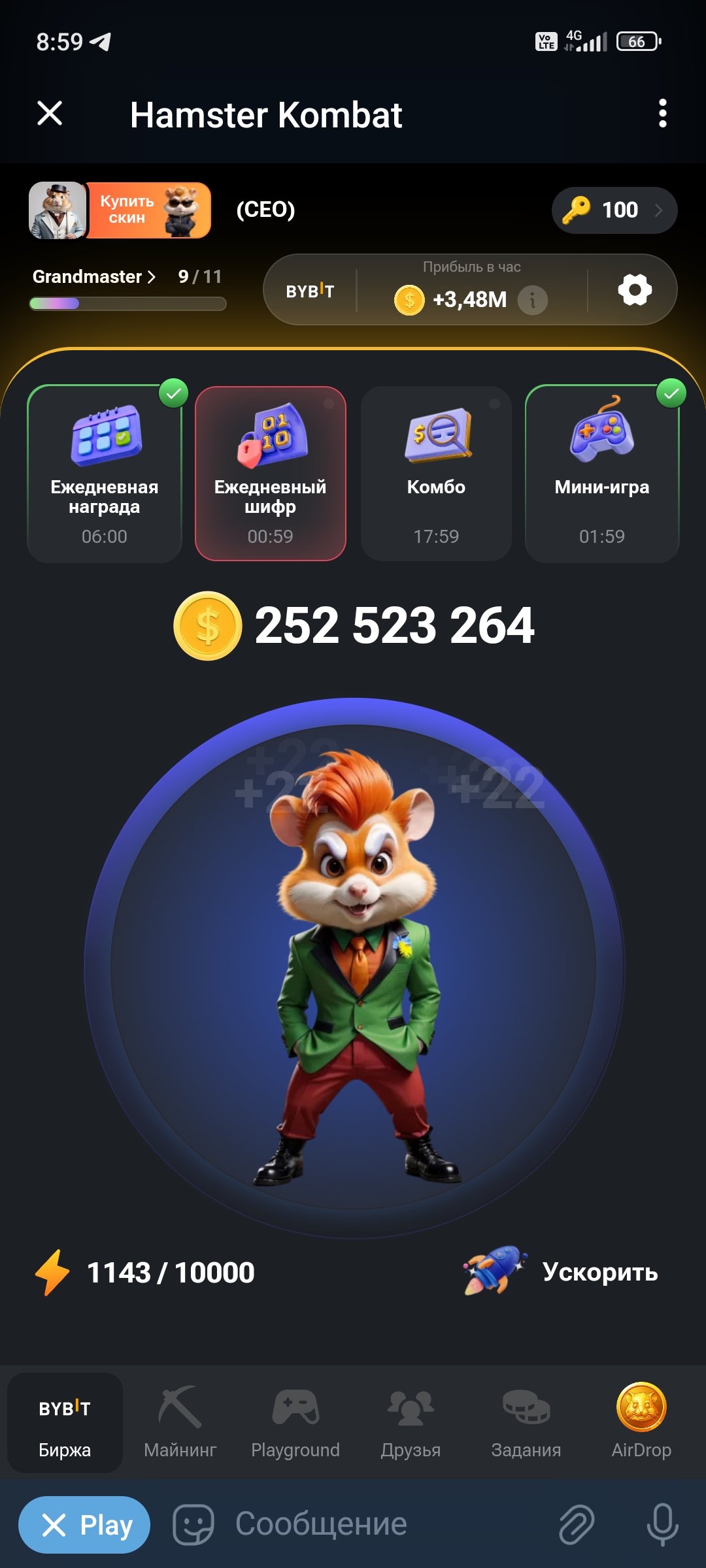The width and height of the screenshot is (706, 1568).
Task: Go to the Друзья tab
Action: 411,1422
